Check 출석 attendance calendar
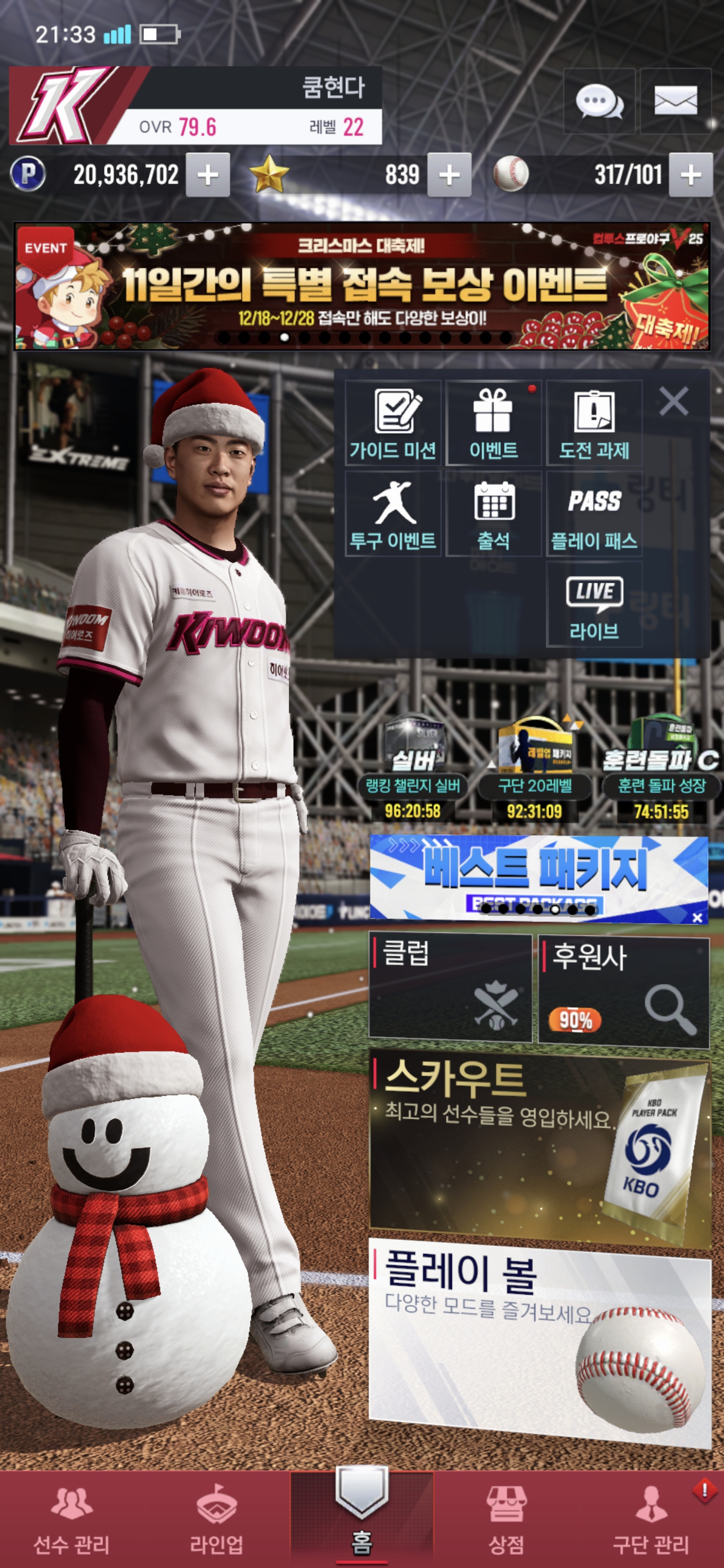The width and height of the screenshot is (724, 1568). pyautogui.click(x=493, y=514)
